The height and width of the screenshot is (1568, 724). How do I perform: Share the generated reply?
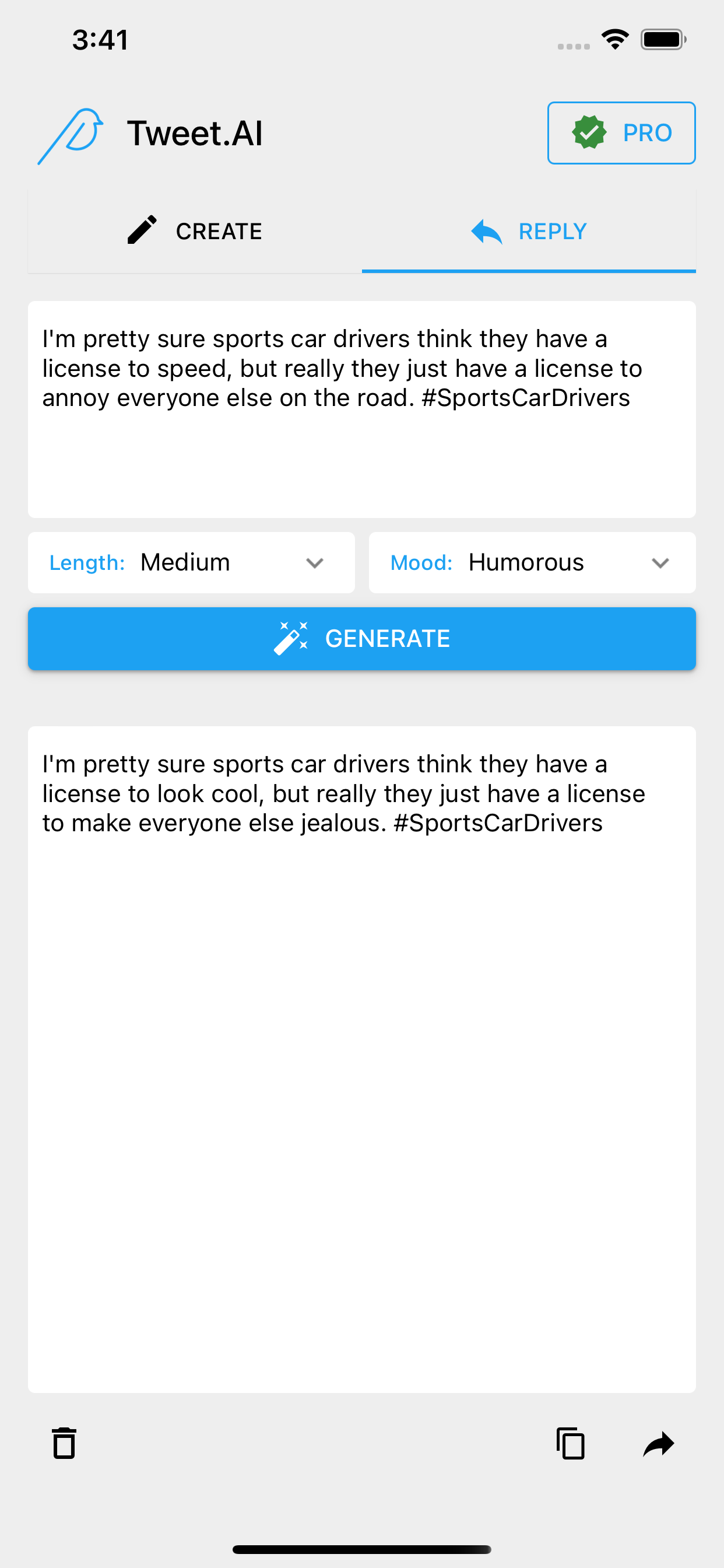click(658, 1443)
